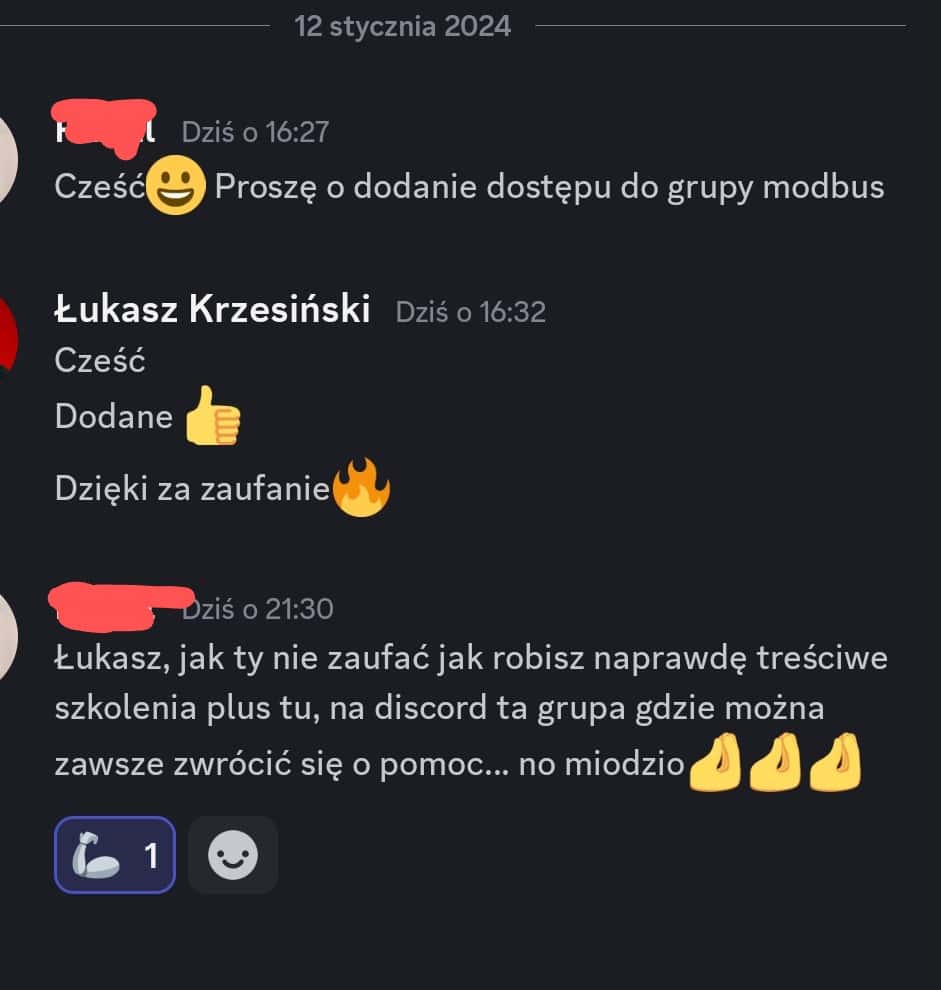
Task: Open the add reaction emoji picker
Action: 232,855
